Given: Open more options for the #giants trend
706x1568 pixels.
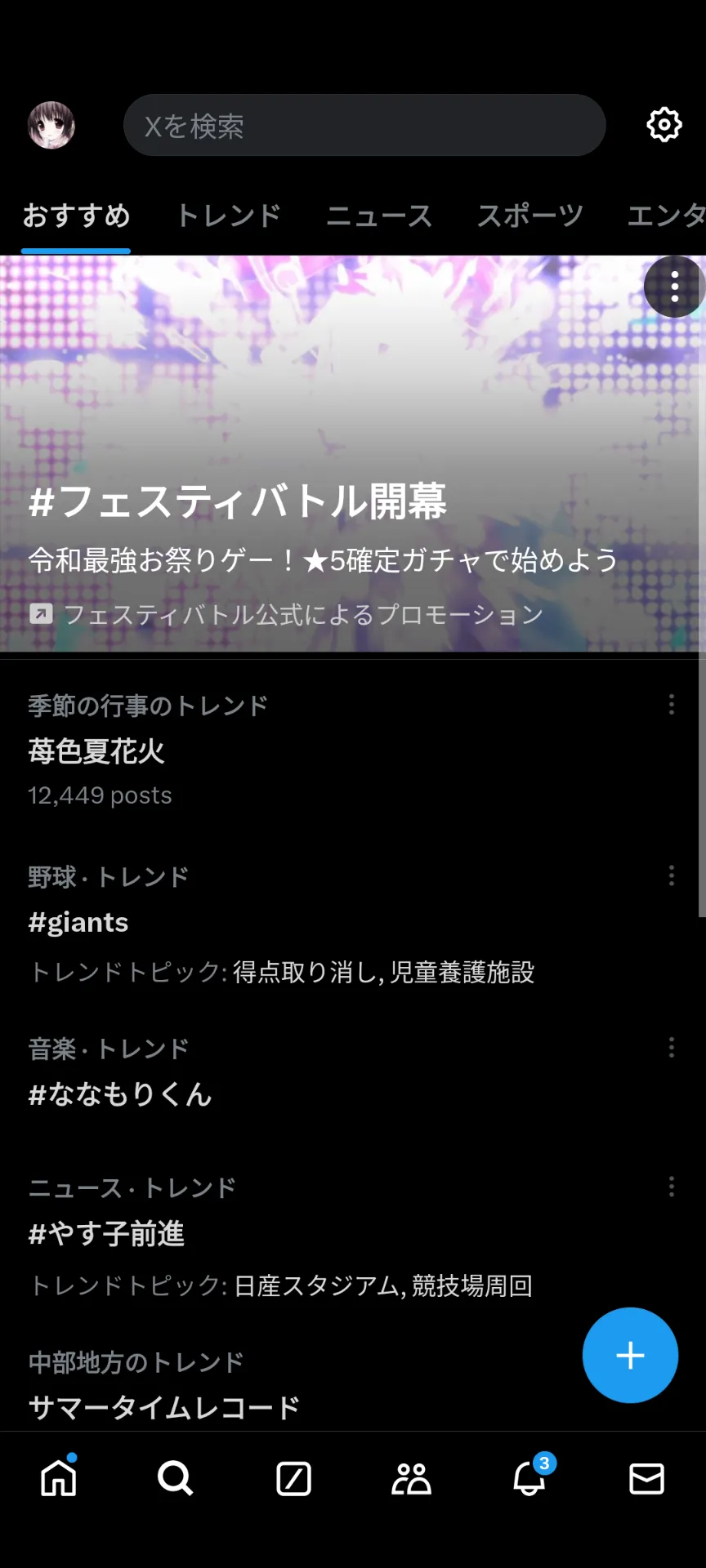Looking at the screenshot, I should [672, 875].
